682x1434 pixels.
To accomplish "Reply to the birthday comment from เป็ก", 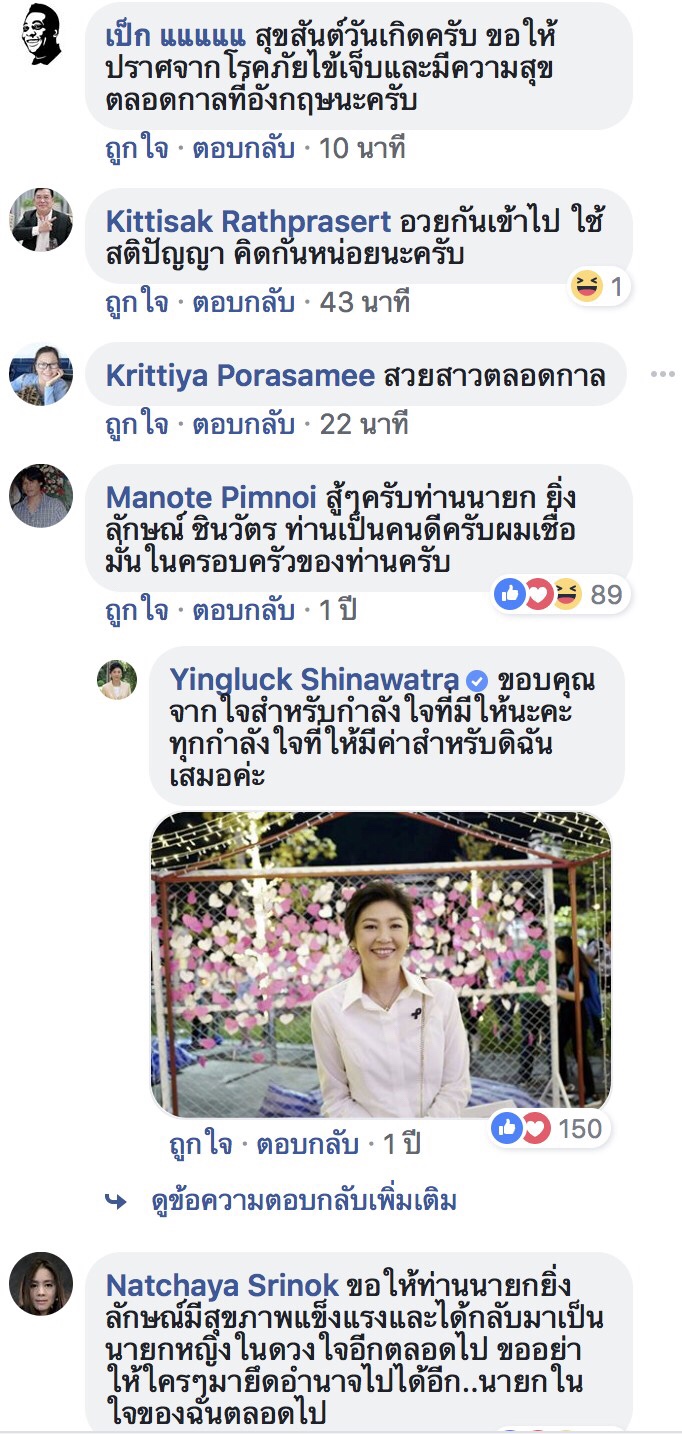I will click(243, 149).
